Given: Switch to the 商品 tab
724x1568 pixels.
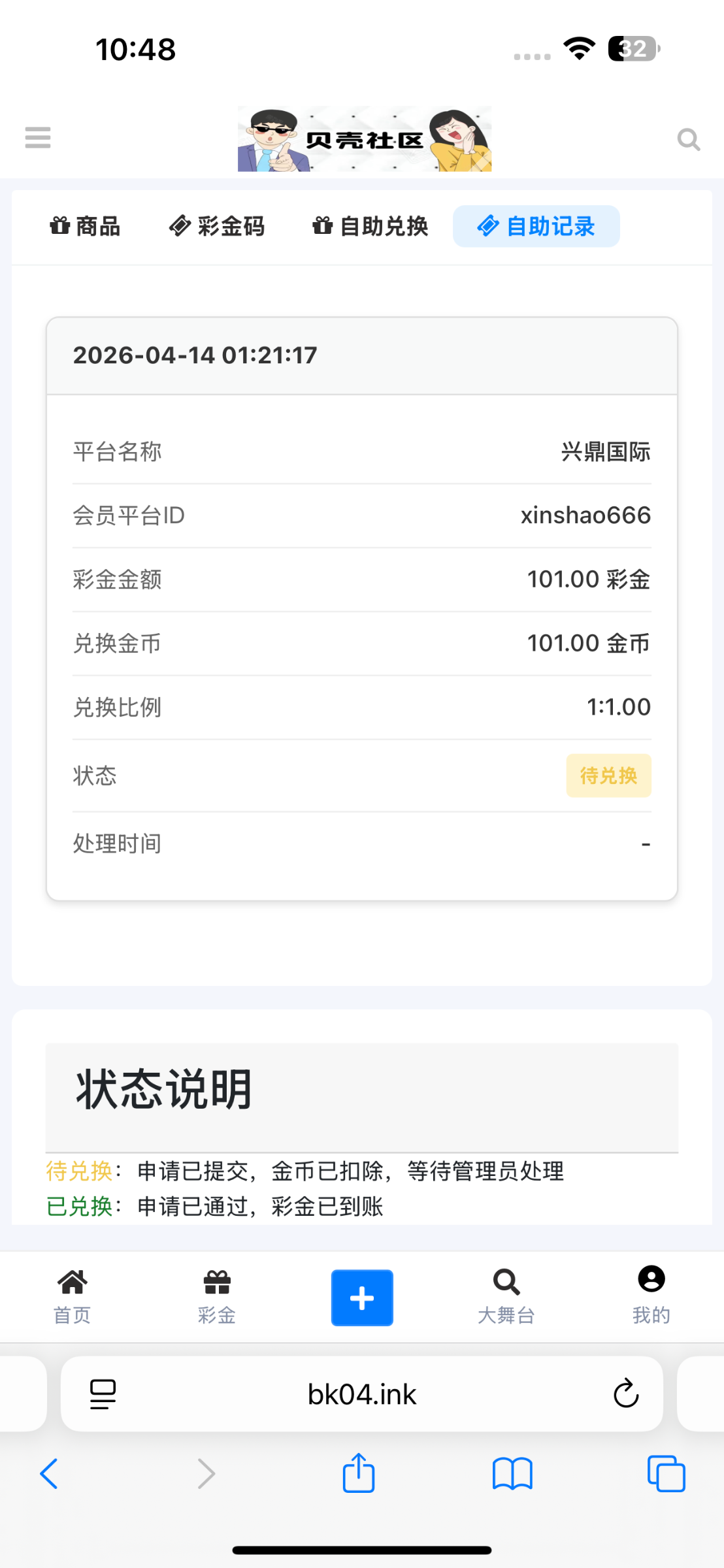Looking at the screenshot, I should [x=86, y=227].
